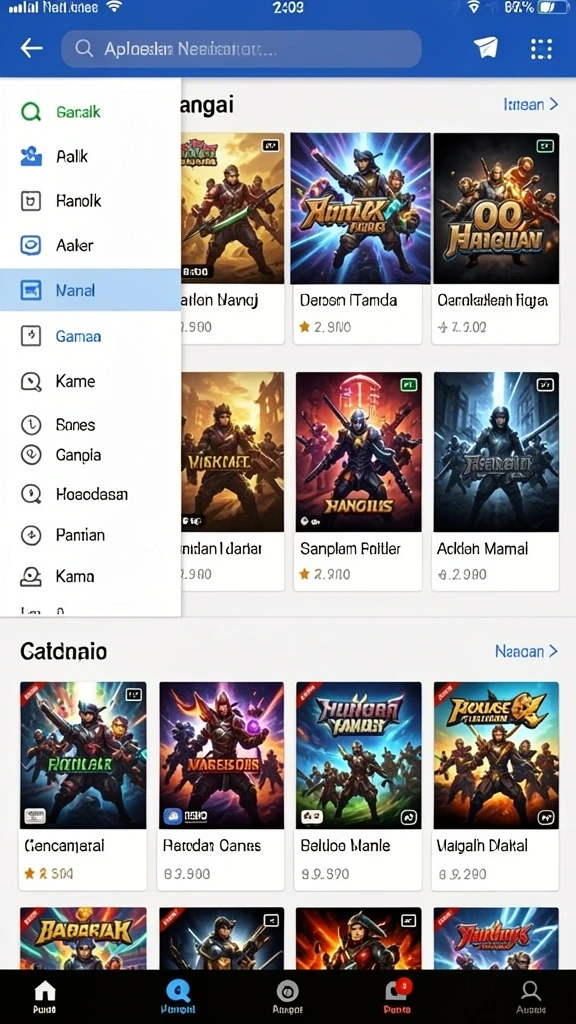Open the search field in the header
The width and height of the screenshot is (576, 1024).
tap(241, 48)
